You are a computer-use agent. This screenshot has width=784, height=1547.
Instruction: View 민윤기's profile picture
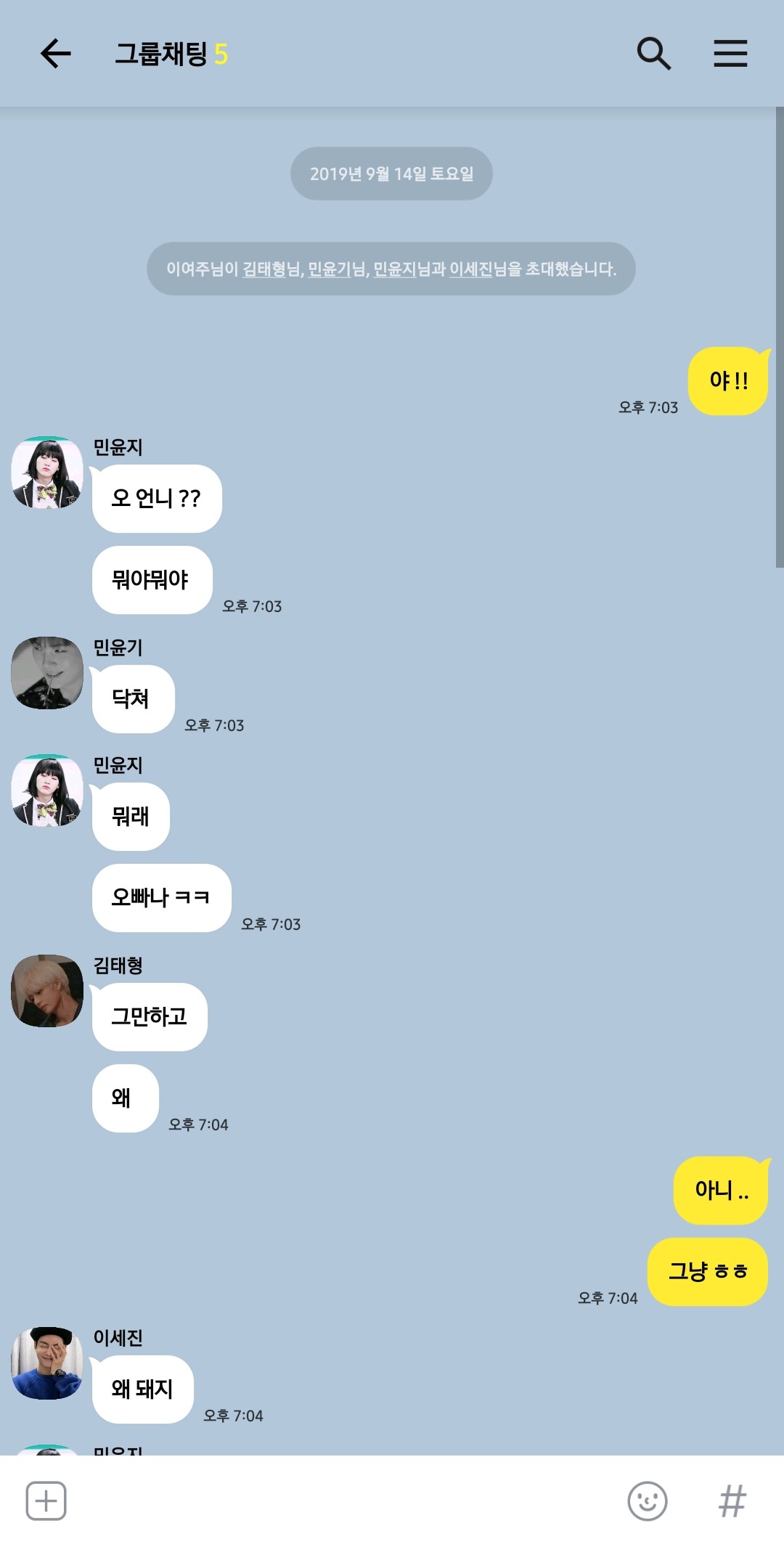[47, 673]
